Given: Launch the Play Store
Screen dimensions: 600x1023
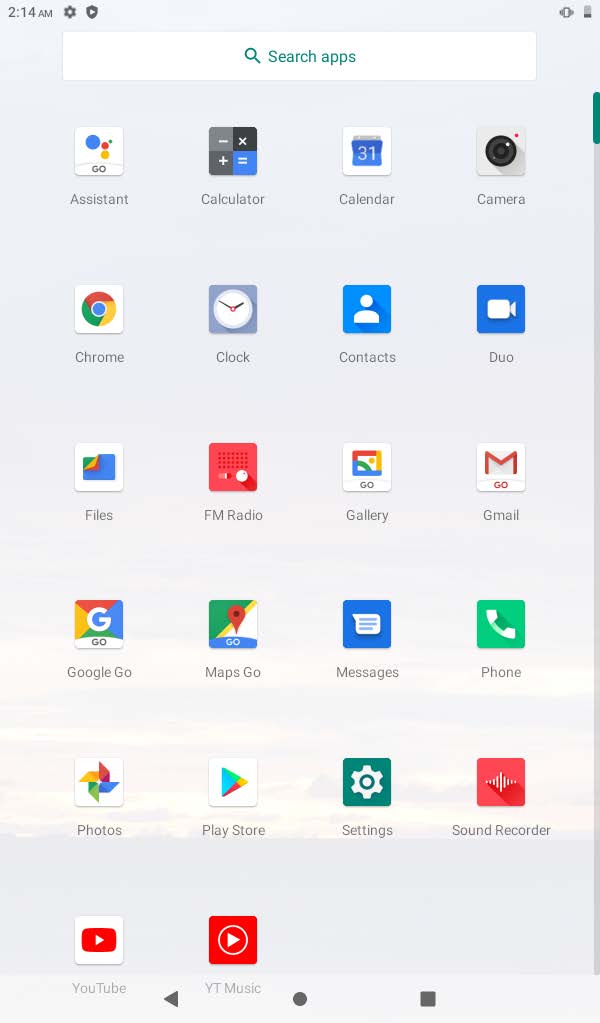Looking at the screenshot, I should pyautogui.click(x=233, y=782).
